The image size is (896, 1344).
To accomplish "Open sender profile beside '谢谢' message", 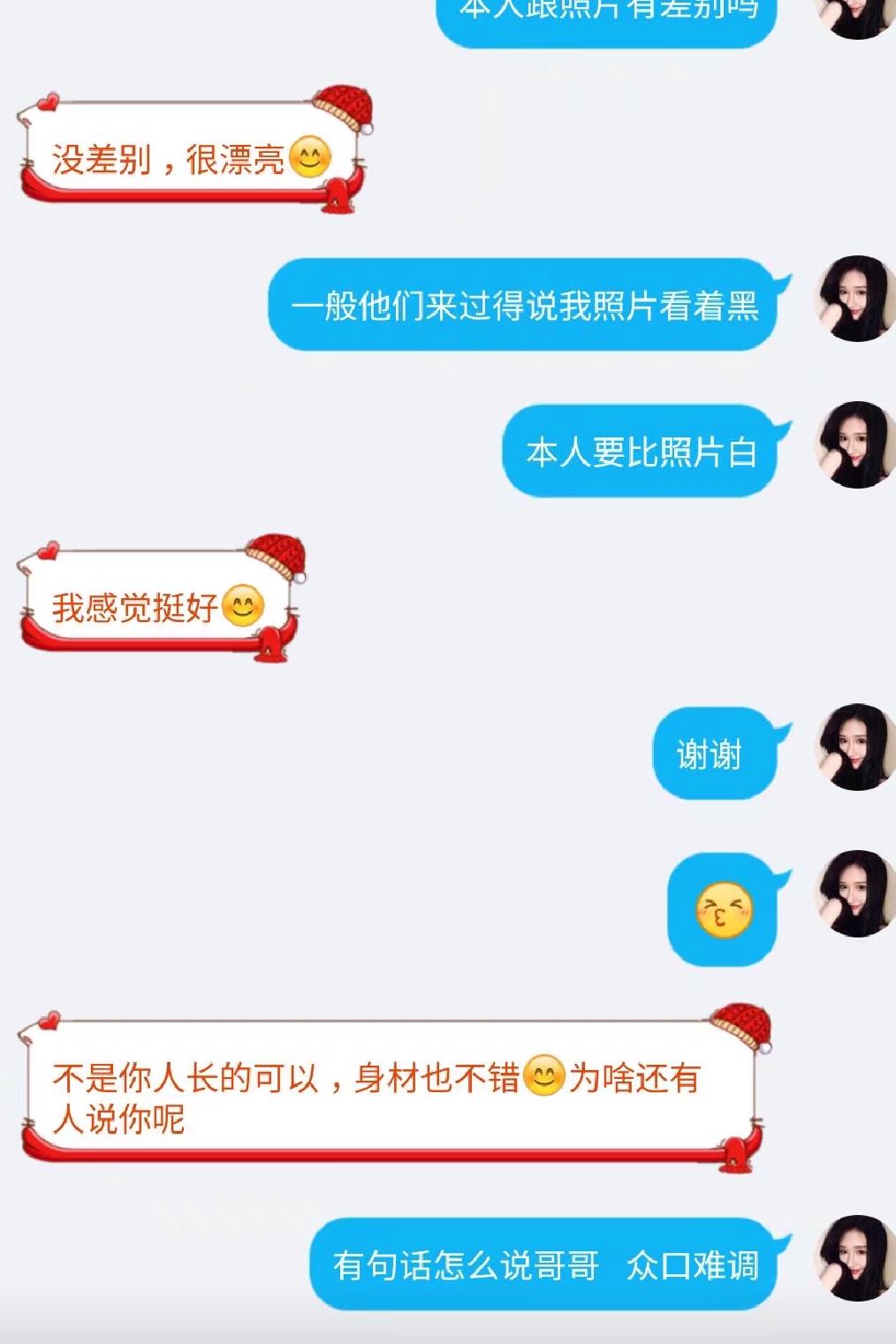I will (x=854, y=748).
